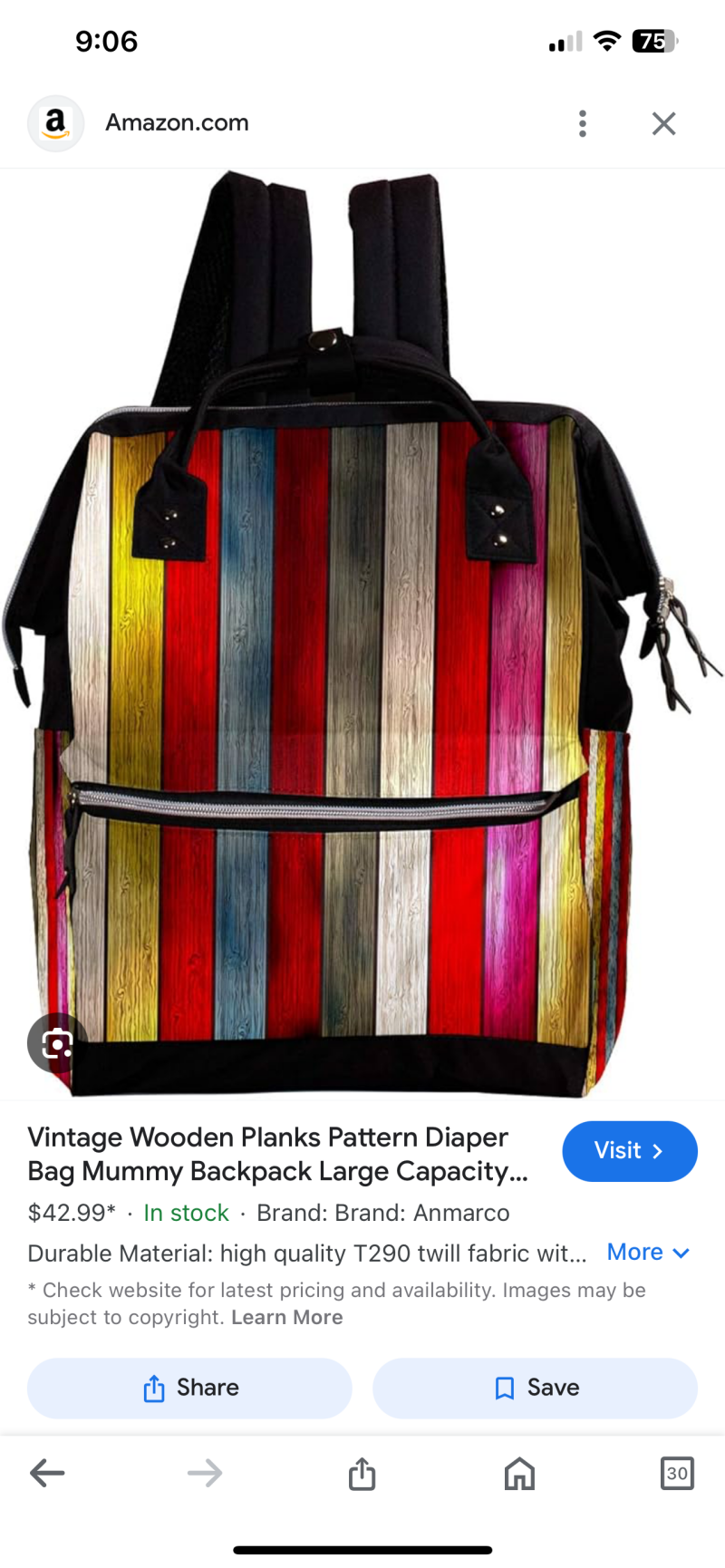Go back to previous page
725x1568 pixels.
(47, 1473)
